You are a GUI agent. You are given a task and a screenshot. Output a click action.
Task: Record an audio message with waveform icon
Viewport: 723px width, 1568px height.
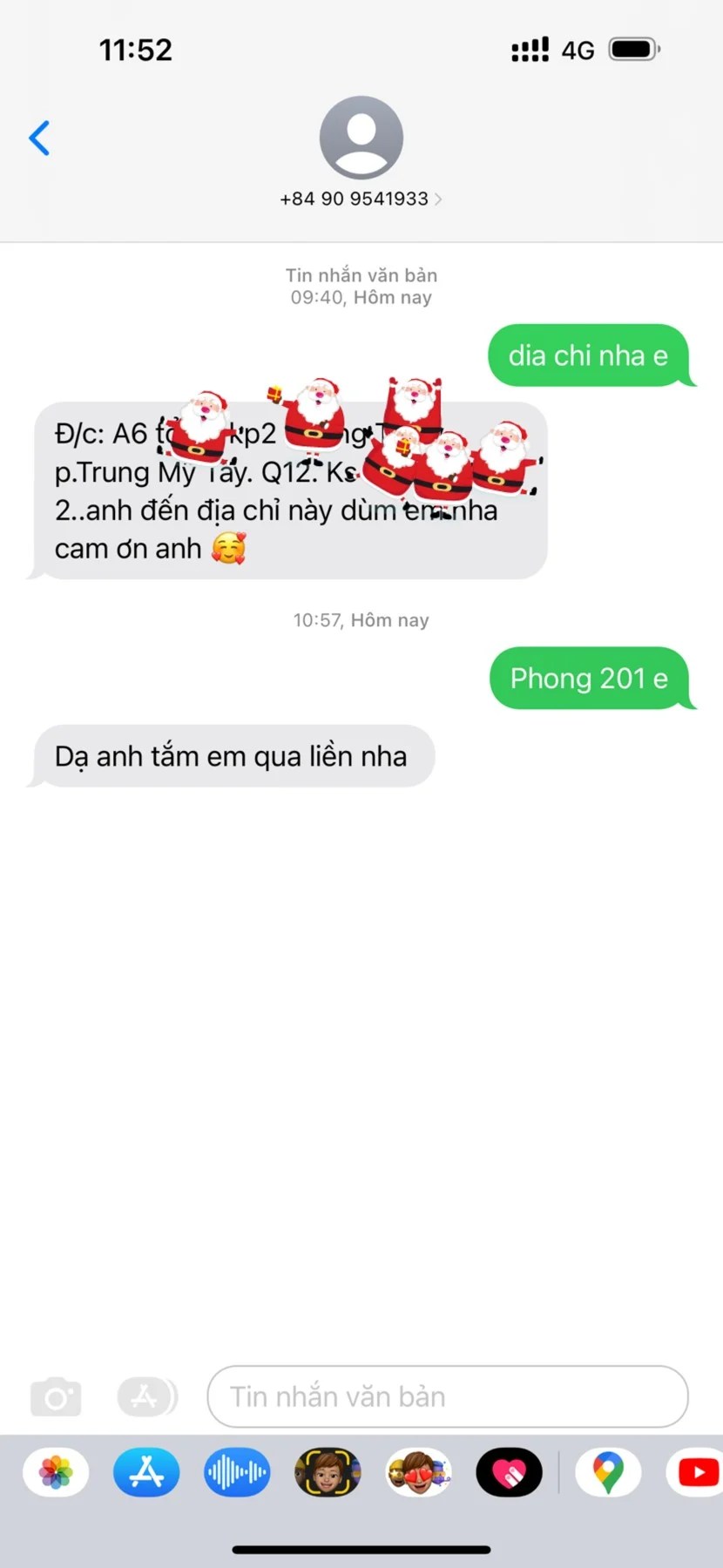pyautogui.click(x=237, y=1473)
